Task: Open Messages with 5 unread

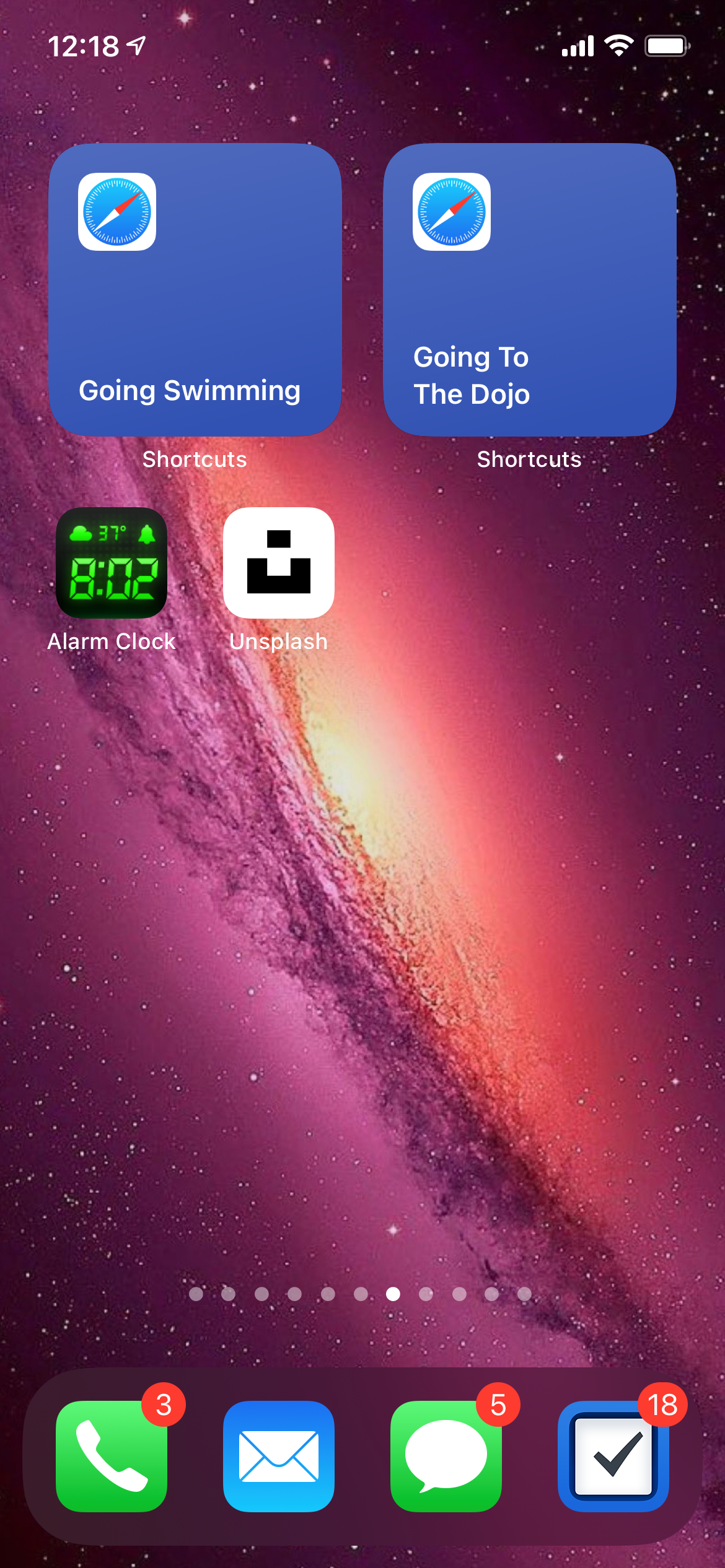Action: tap(446, 1456)
